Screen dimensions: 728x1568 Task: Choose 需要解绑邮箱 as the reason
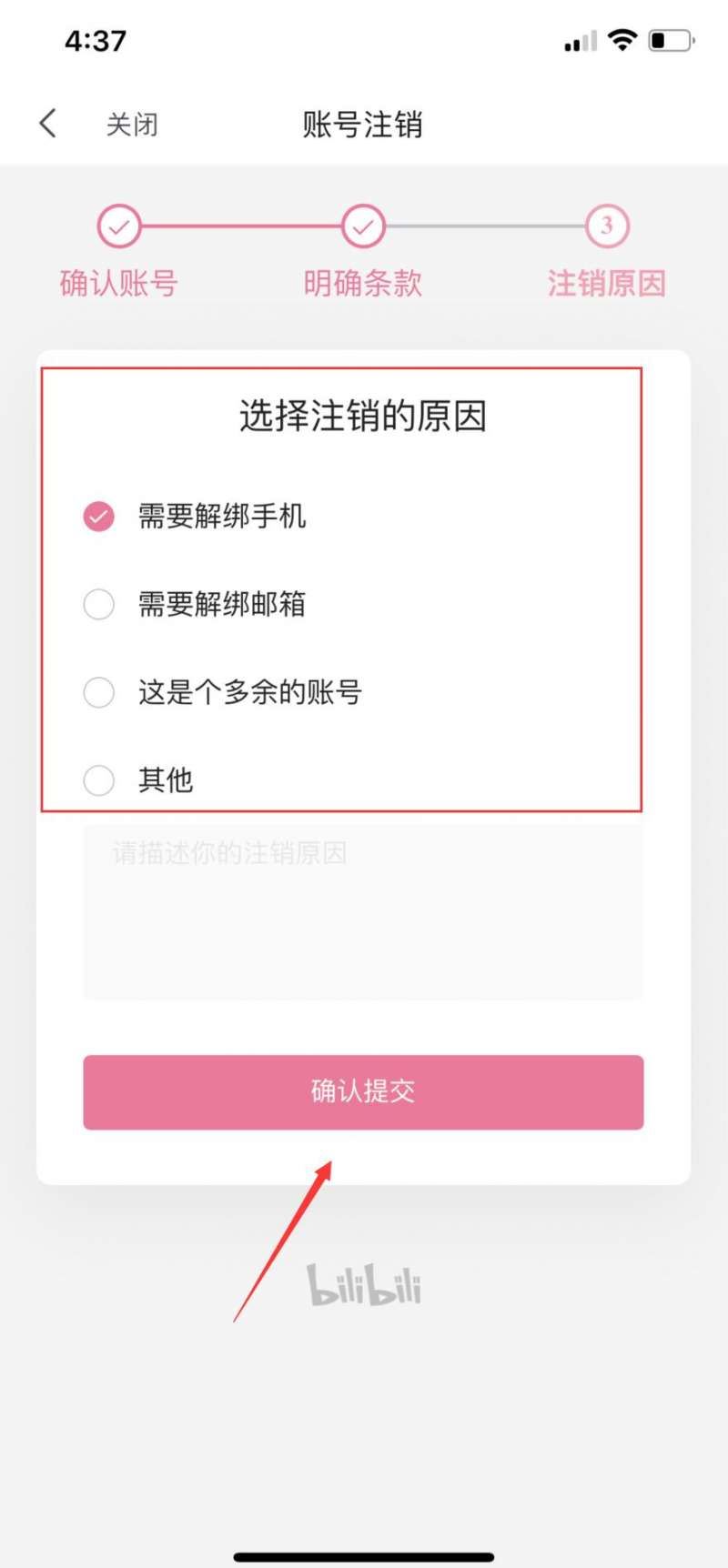(x=195, y=604)
